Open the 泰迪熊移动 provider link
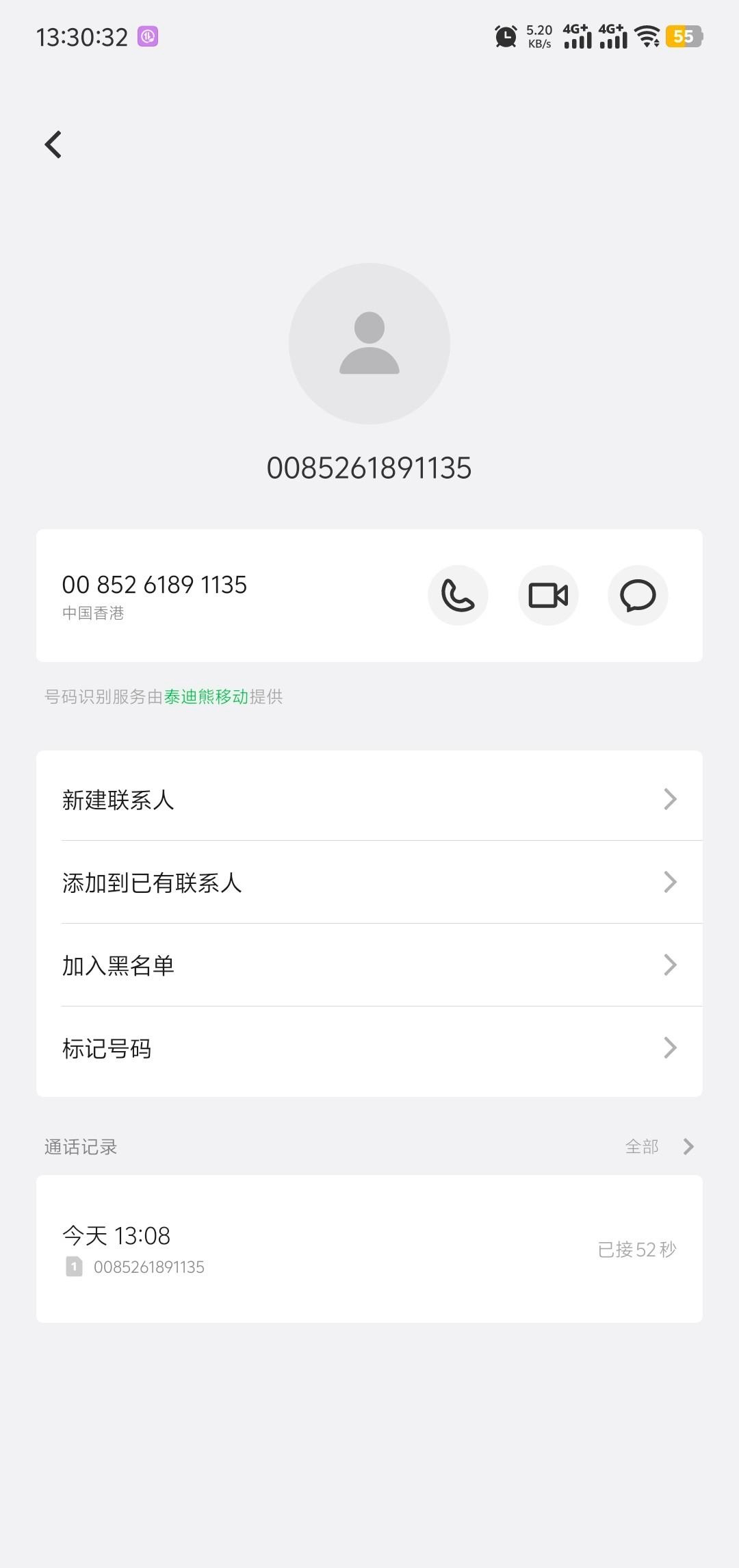This screenshot has width=739, height=1568. point(206,697)
